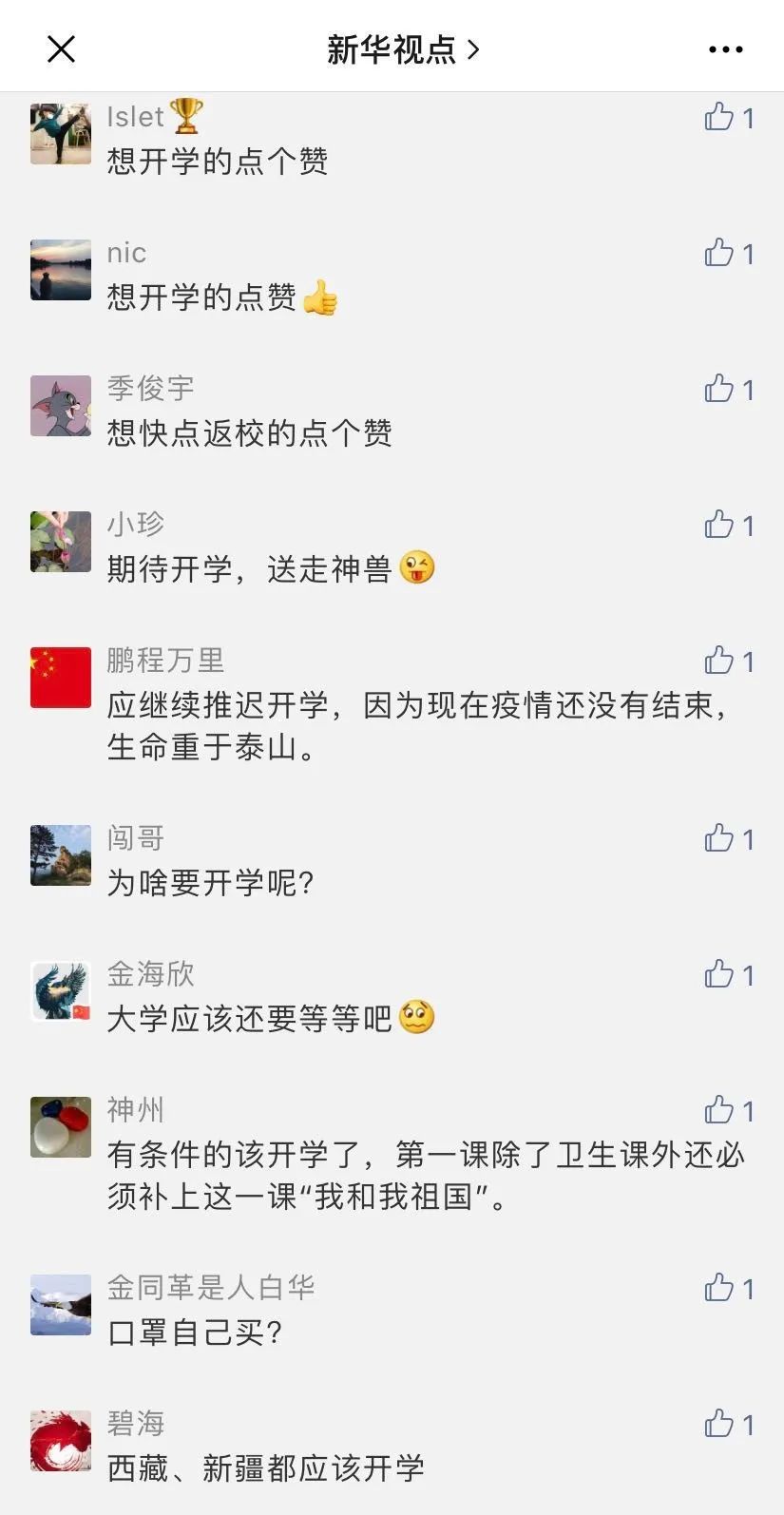Like Islet's comment
The width and height of the screenshot is (784, 1515).
(719, 117)
